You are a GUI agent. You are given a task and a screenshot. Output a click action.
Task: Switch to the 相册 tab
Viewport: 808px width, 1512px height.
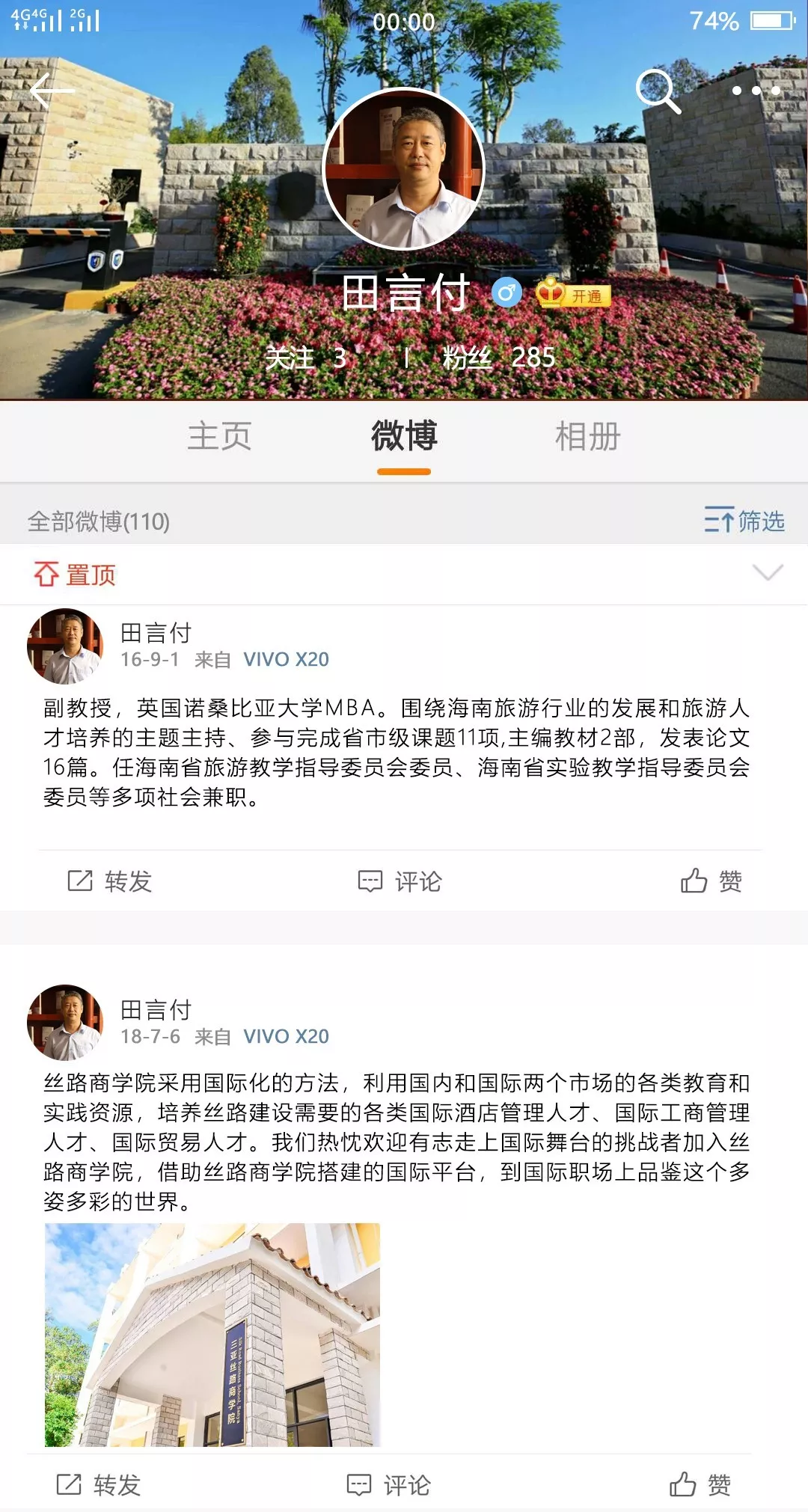click(x=588, y=436)
